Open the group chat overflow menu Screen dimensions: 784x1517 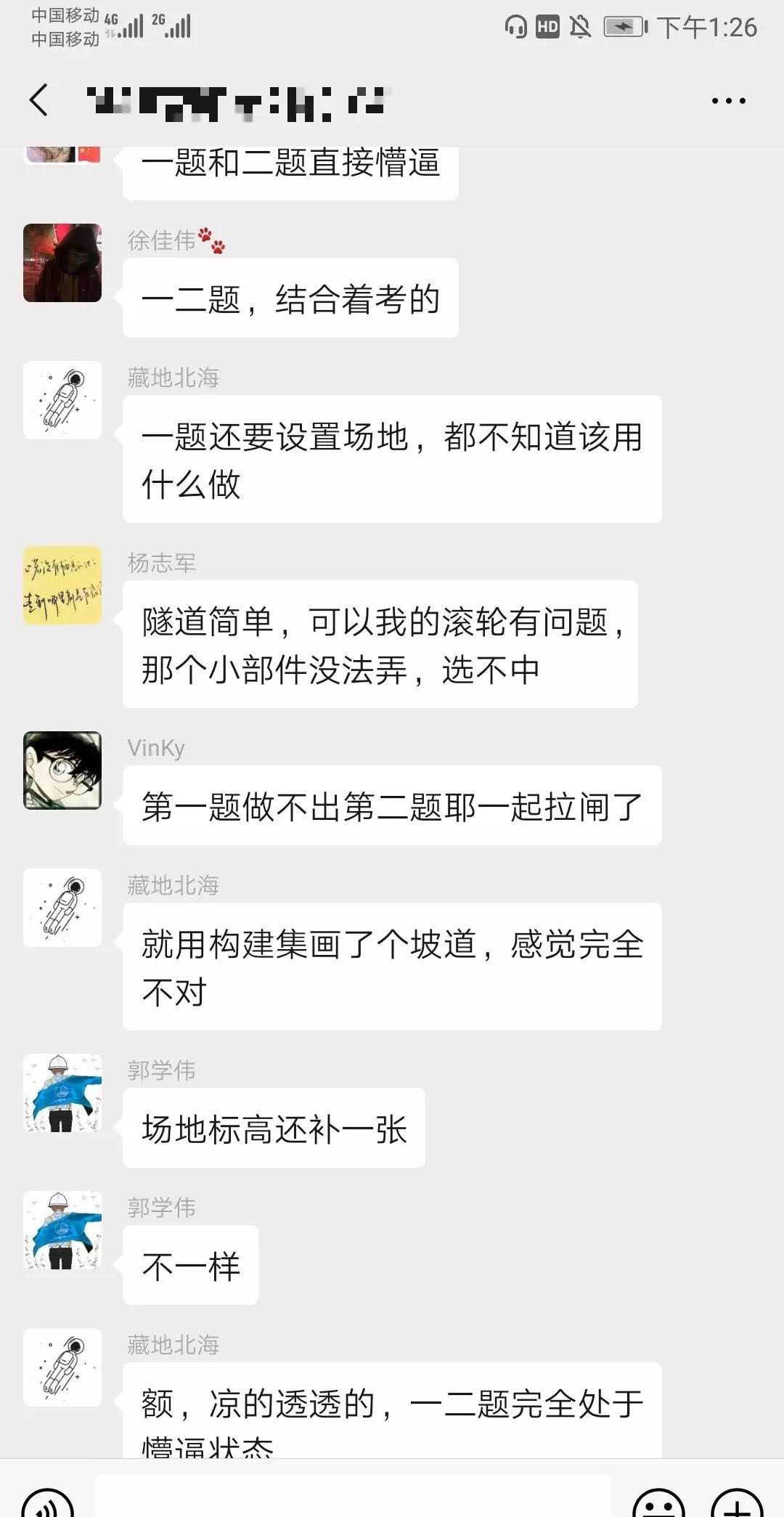click(x=728, y=101)
